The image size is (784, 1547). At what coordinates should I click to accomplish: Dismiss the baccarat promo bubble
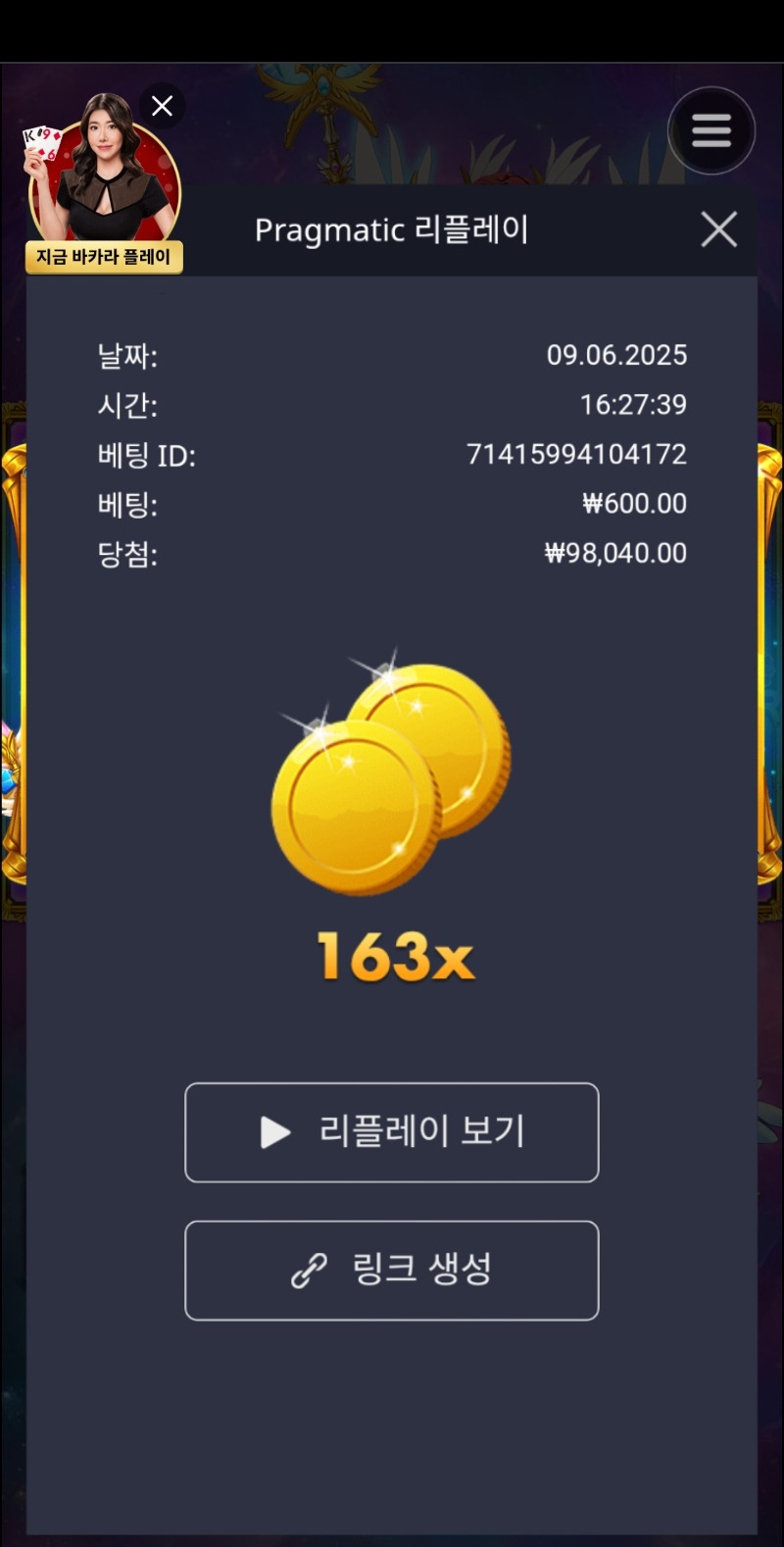pos(163,106)
